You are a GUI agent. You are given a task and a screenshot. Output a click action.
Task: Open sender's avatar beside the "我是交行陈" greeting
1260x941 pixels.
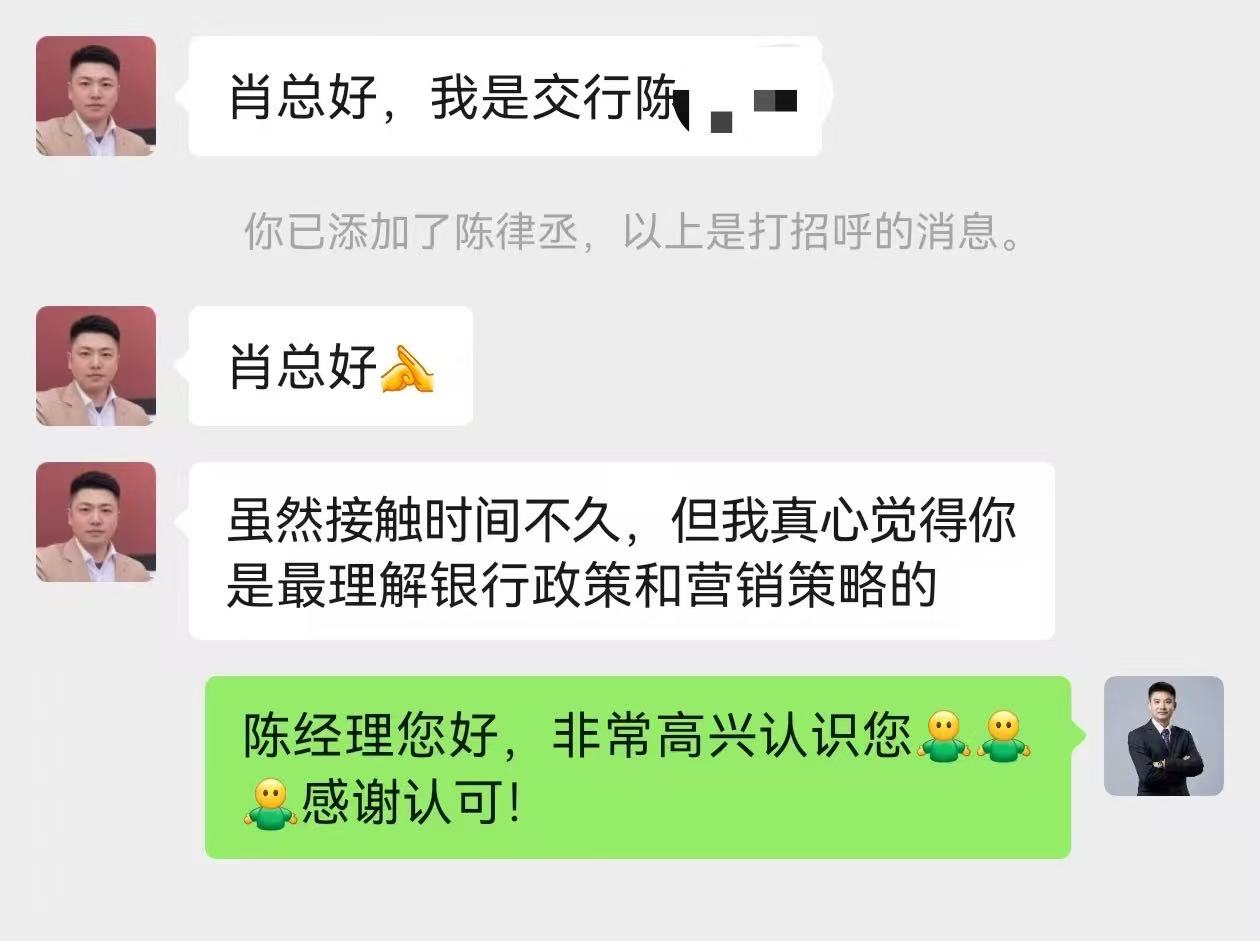(x=96, y=96)
